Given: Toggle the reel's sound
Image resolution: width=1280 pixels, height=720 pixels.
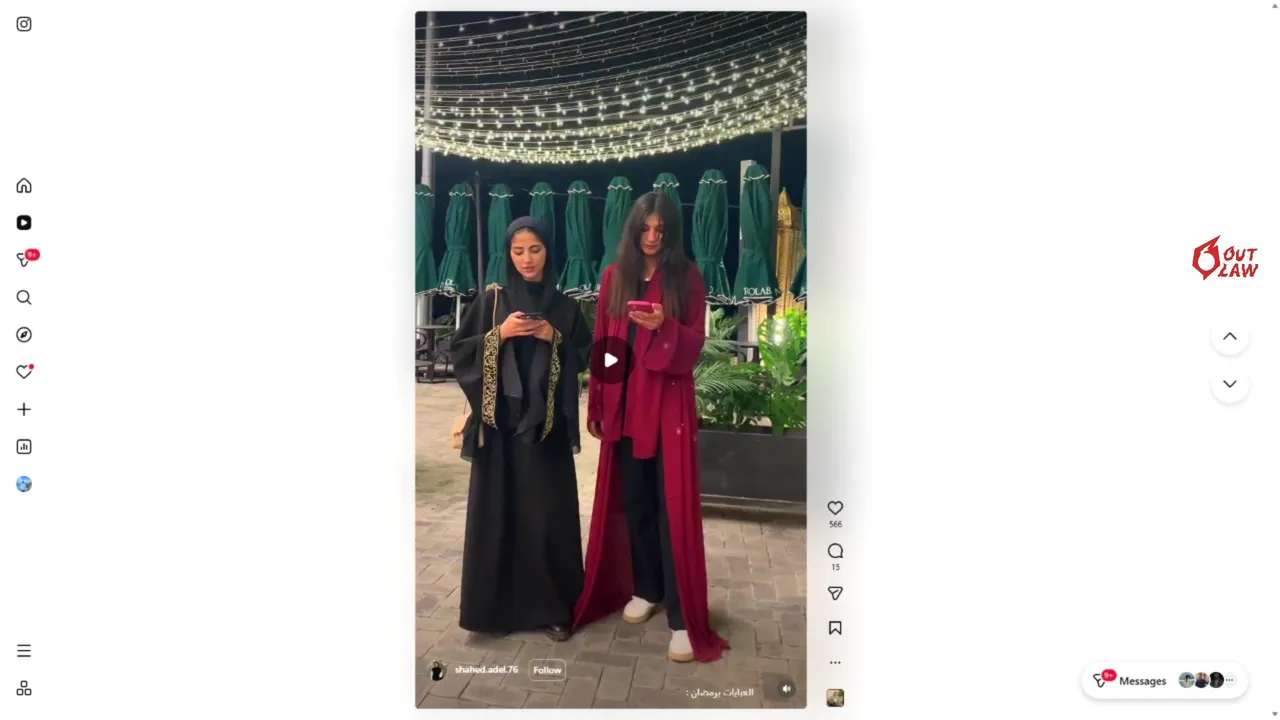Looking at the screenshot, I should click(x=786, y=688).
